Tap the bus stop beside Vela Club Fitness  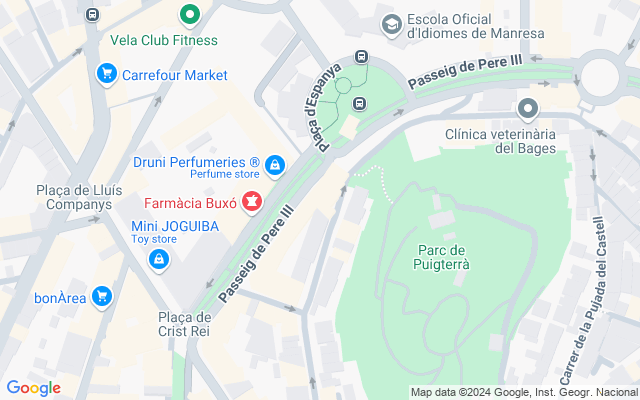(93, 15)
